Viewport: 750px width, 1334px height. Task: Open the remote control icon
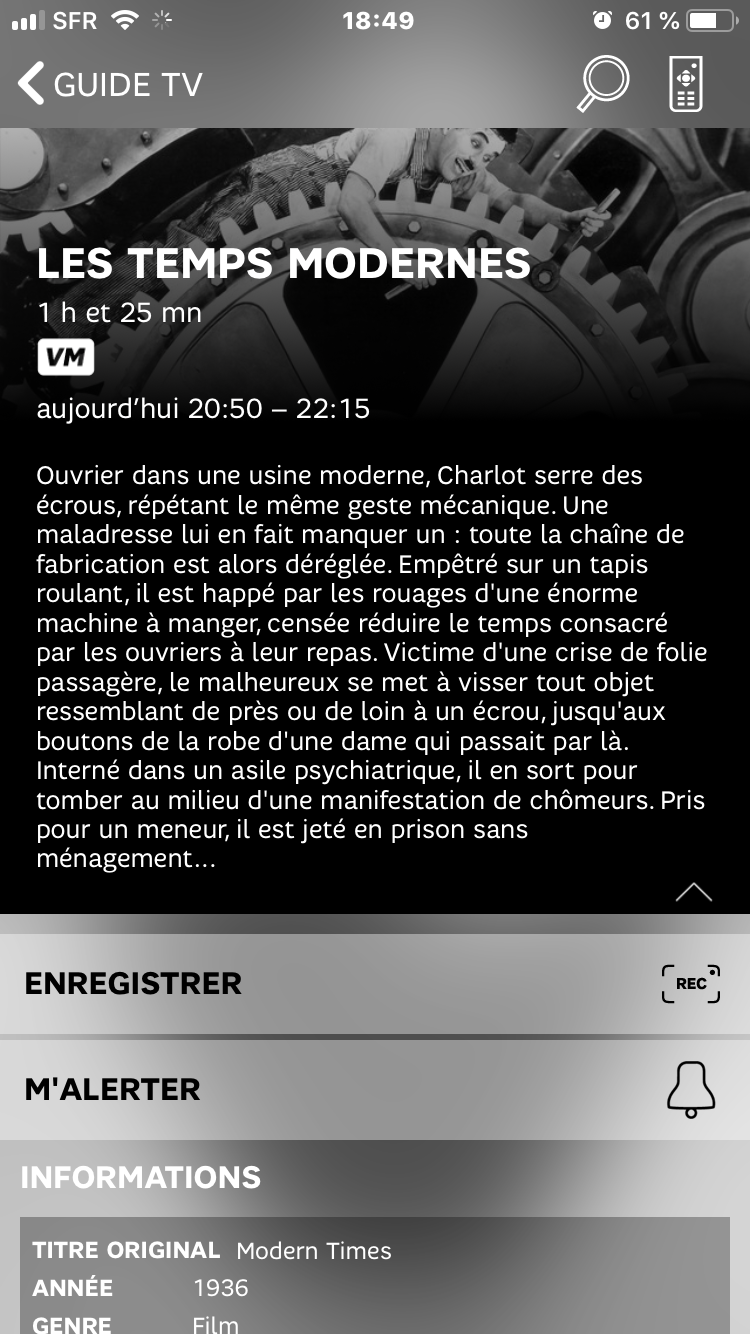pyautogui.click(x=686, y=85)
